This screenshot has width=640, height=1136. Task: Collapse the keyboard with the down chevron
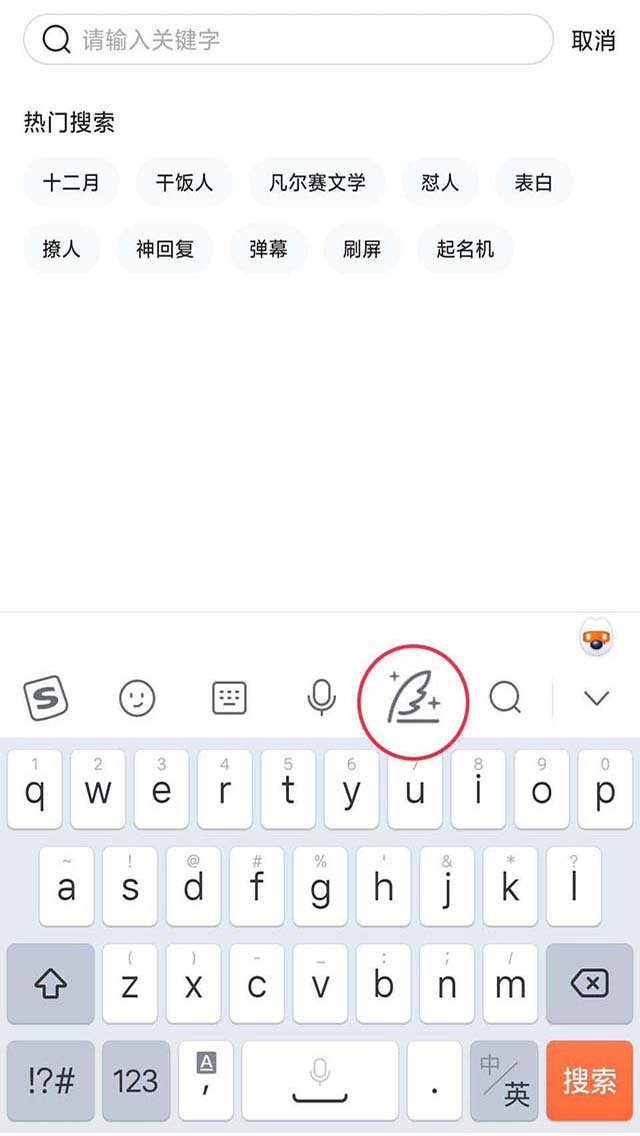click(x=597, y=698)
